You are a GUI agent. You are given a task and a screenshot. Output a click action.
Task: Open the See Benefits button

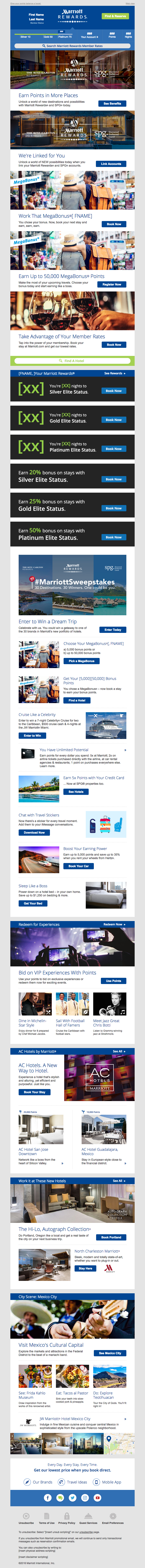tap(112, 104)
